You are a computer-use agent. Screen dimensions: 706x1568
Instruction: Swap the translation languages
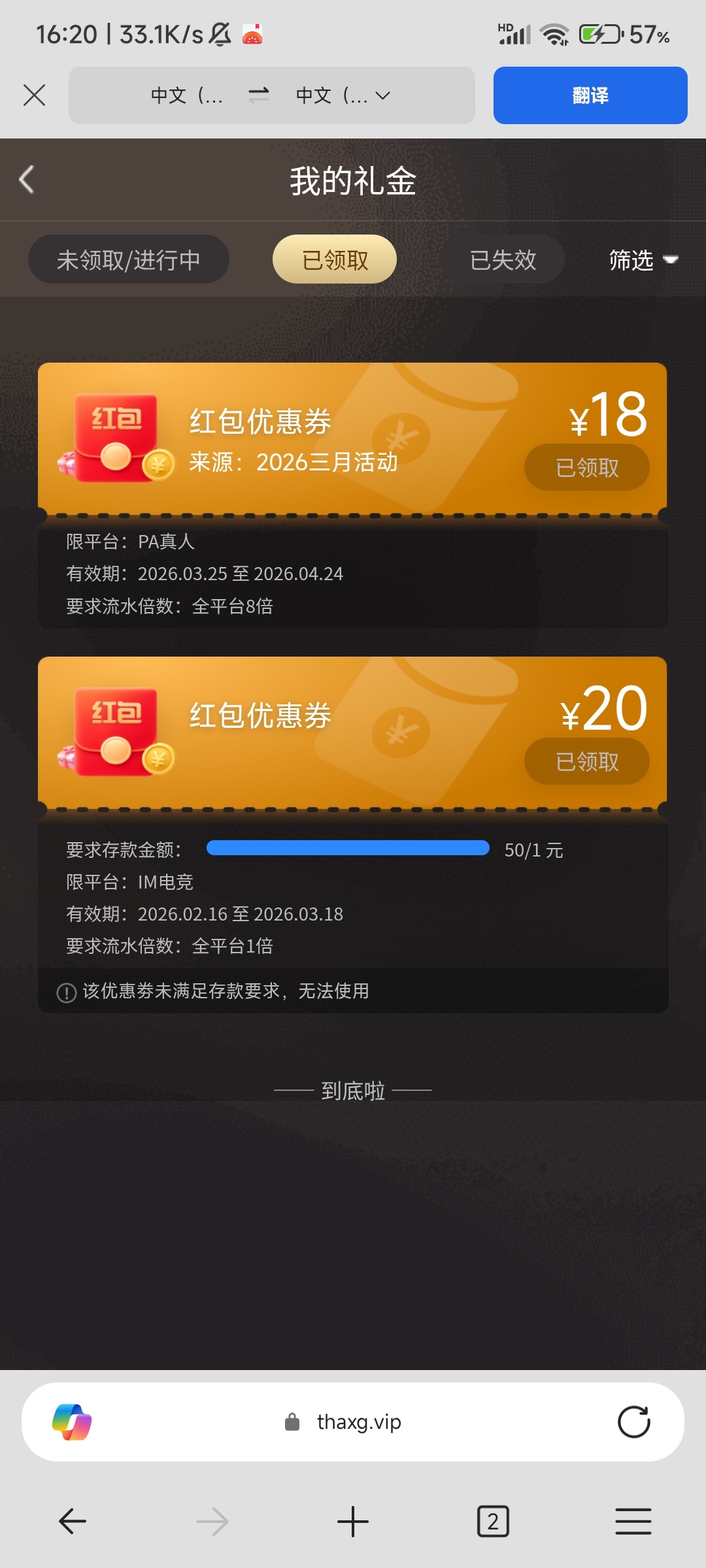click(259, 95)
